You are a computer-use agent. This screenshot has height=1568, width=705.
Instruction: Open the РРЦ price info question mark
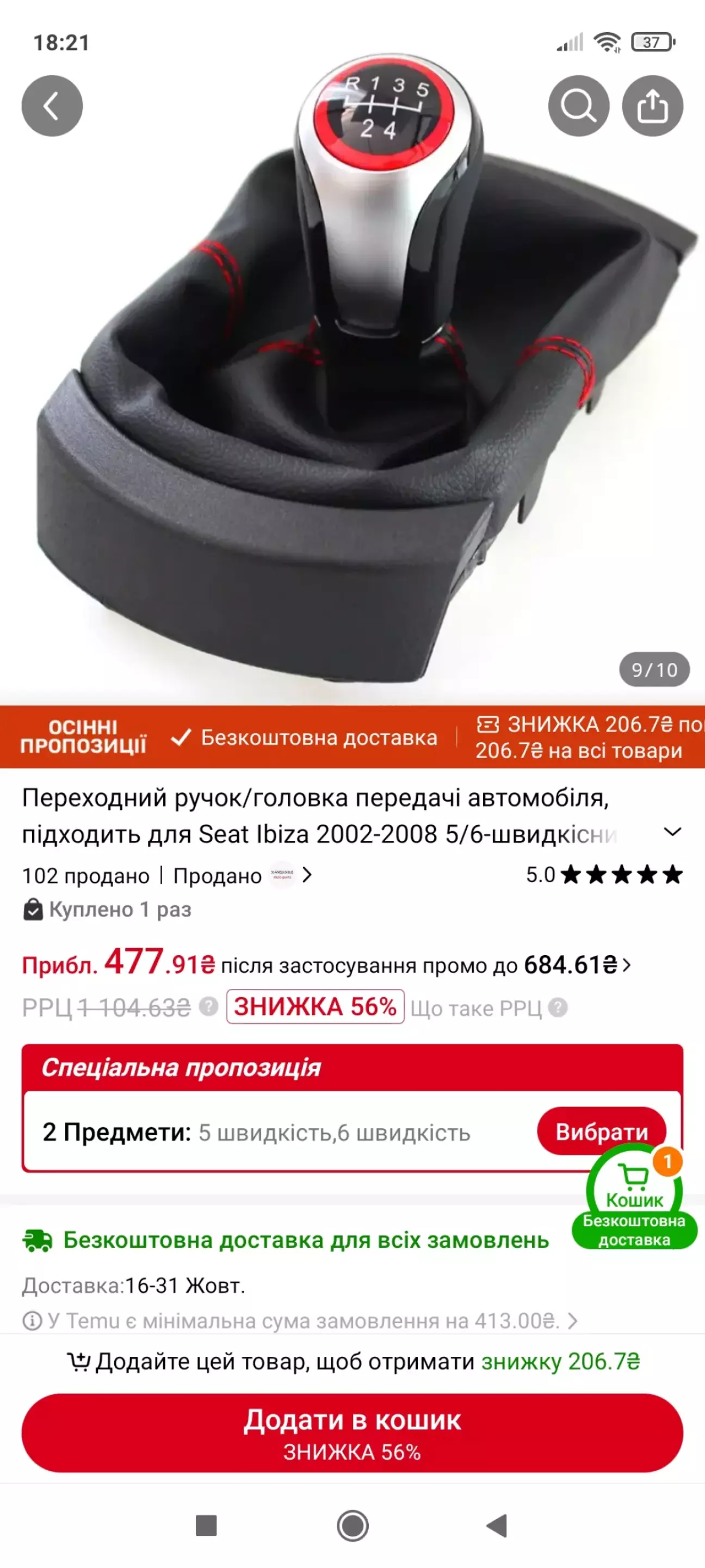(x=208, y=1007)
